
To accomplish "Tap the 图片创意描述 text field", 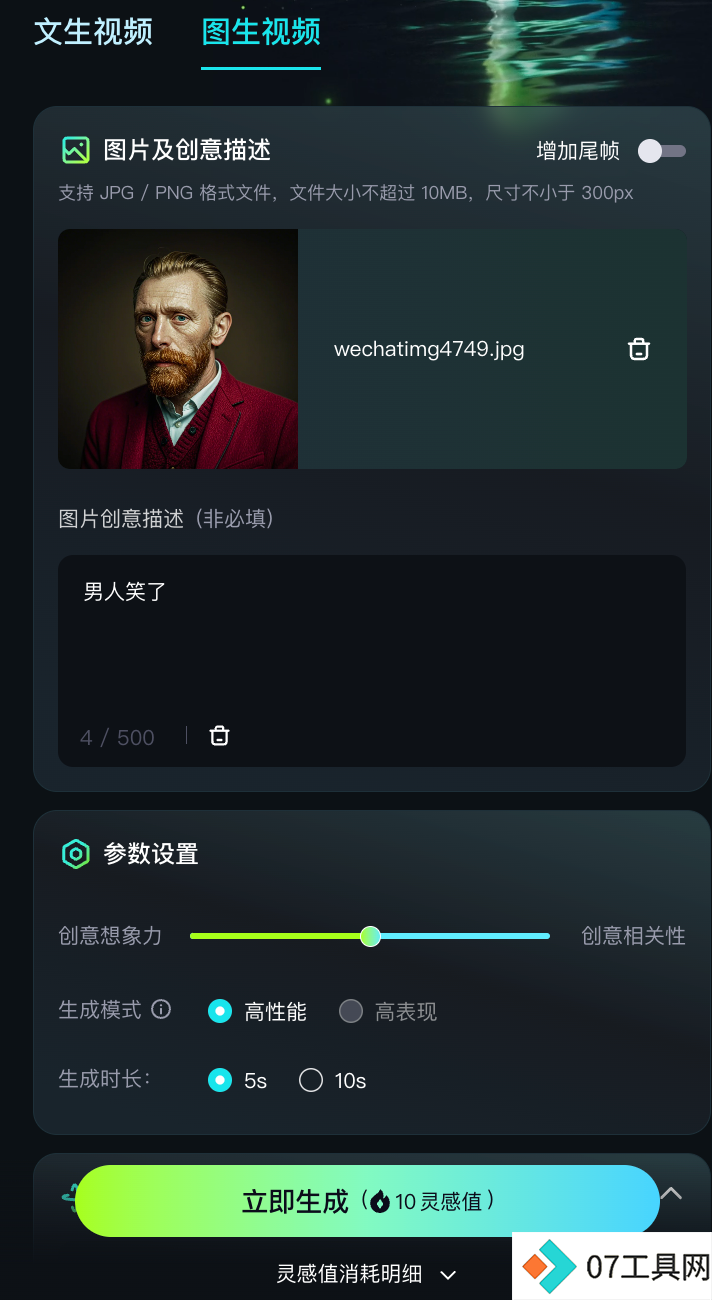I will [x=371, y=640].
